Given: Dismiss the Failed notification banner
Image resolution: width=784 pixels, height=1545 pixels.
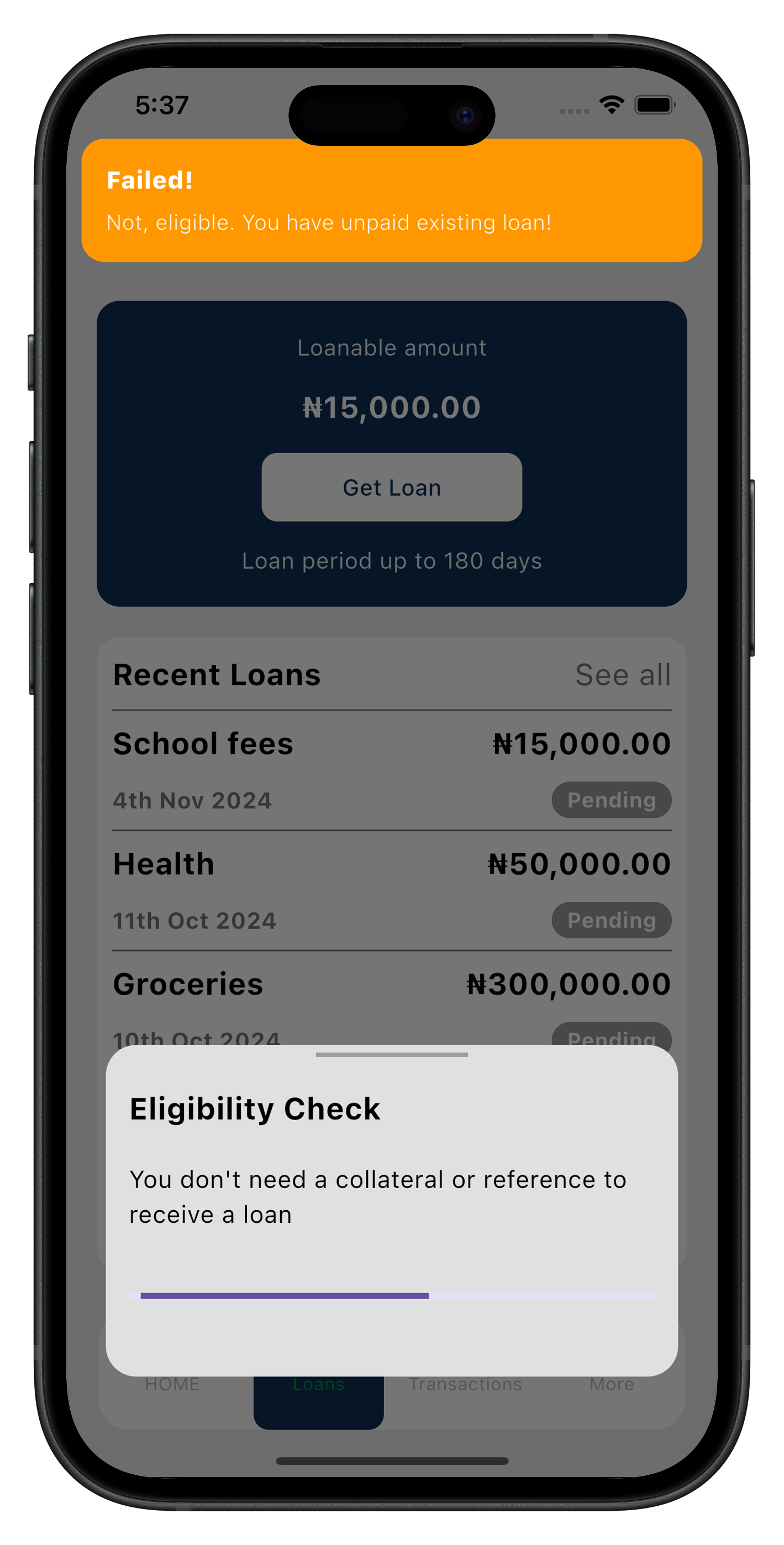Looking at the screenshot, I should (392, 201).
